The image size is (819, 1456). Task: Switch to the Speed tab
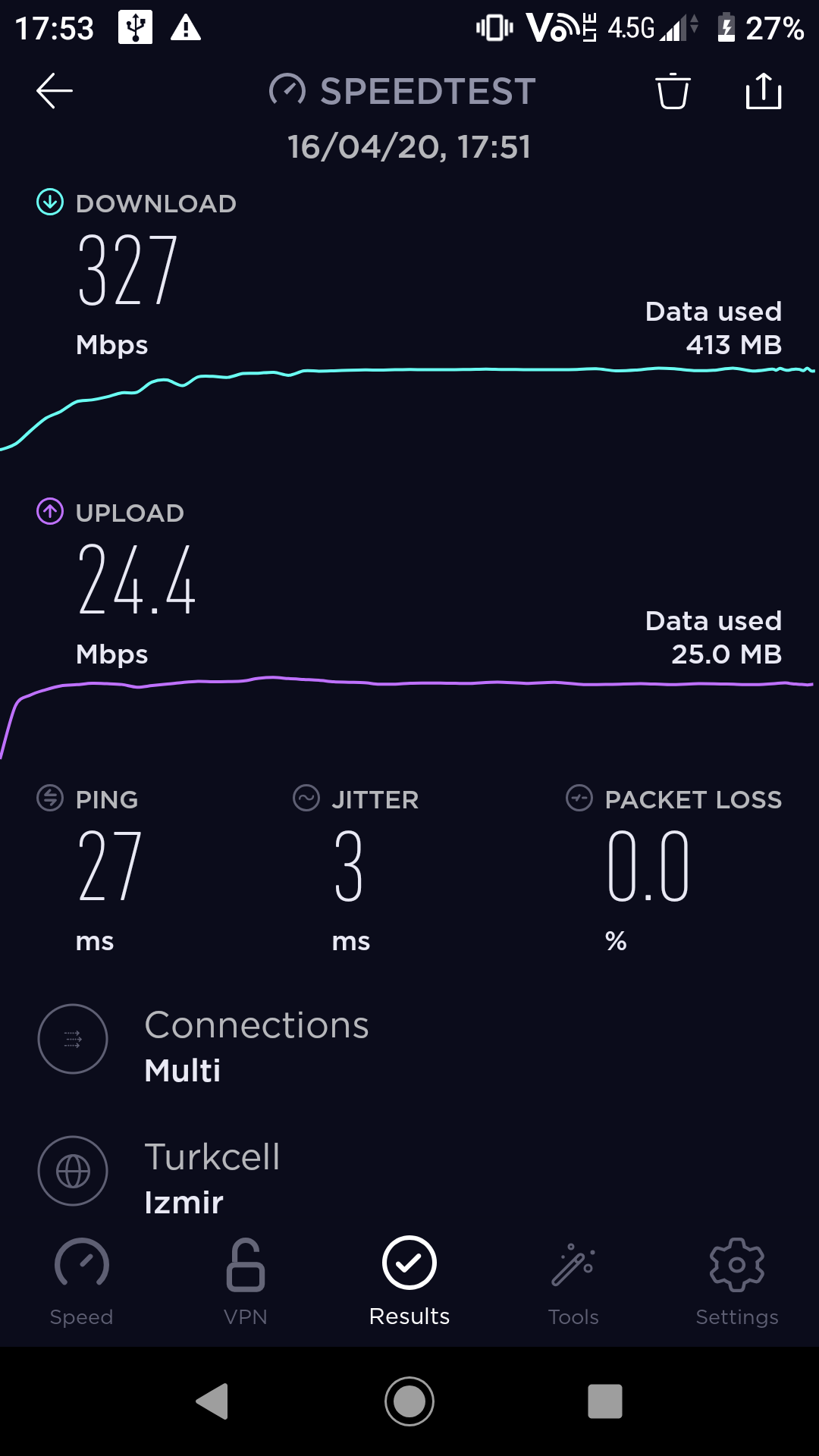click(x=82, y=1282)
